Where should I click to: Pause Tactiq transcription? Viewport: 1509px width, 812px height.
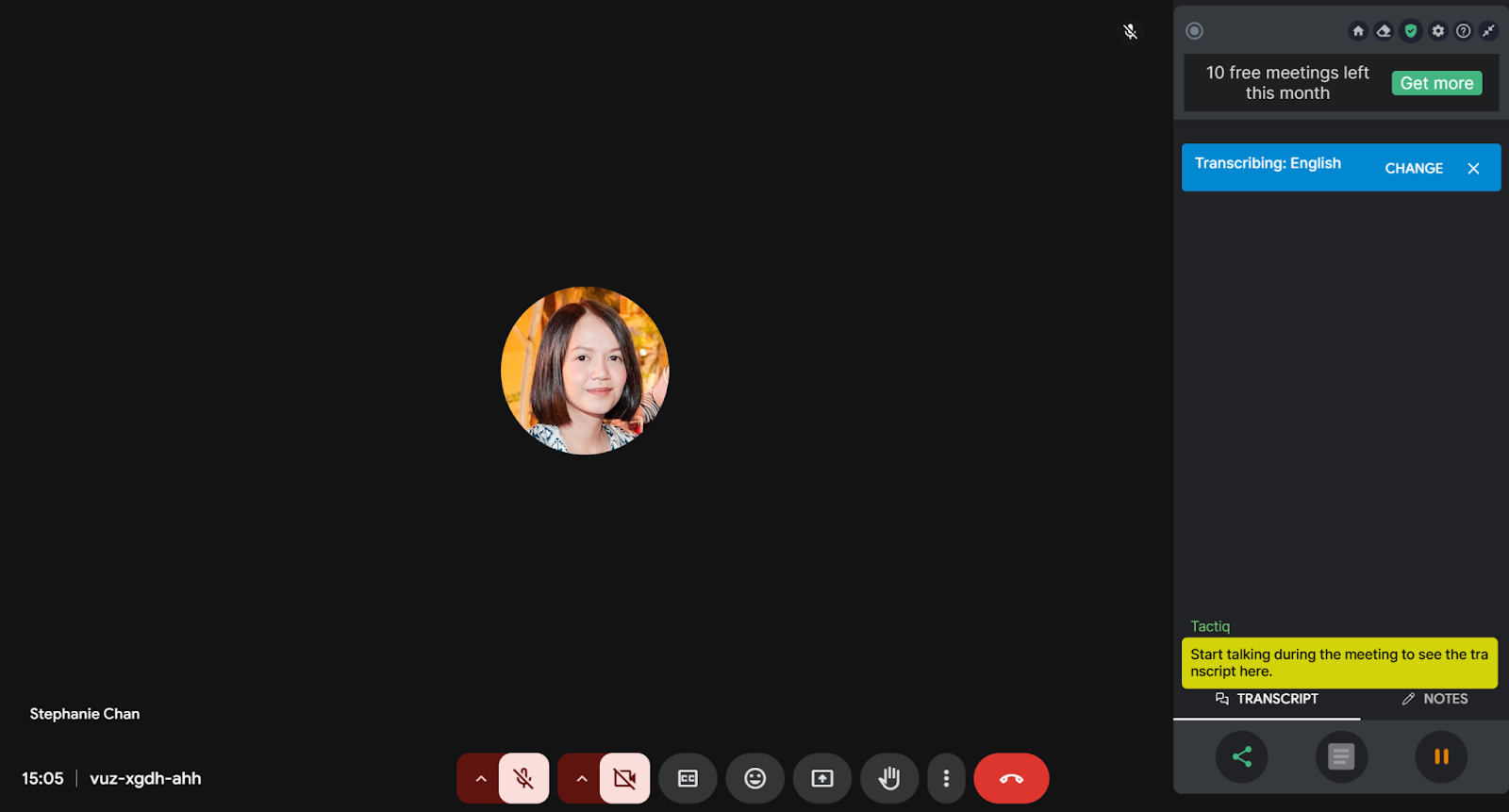[x=1441, y=756]
